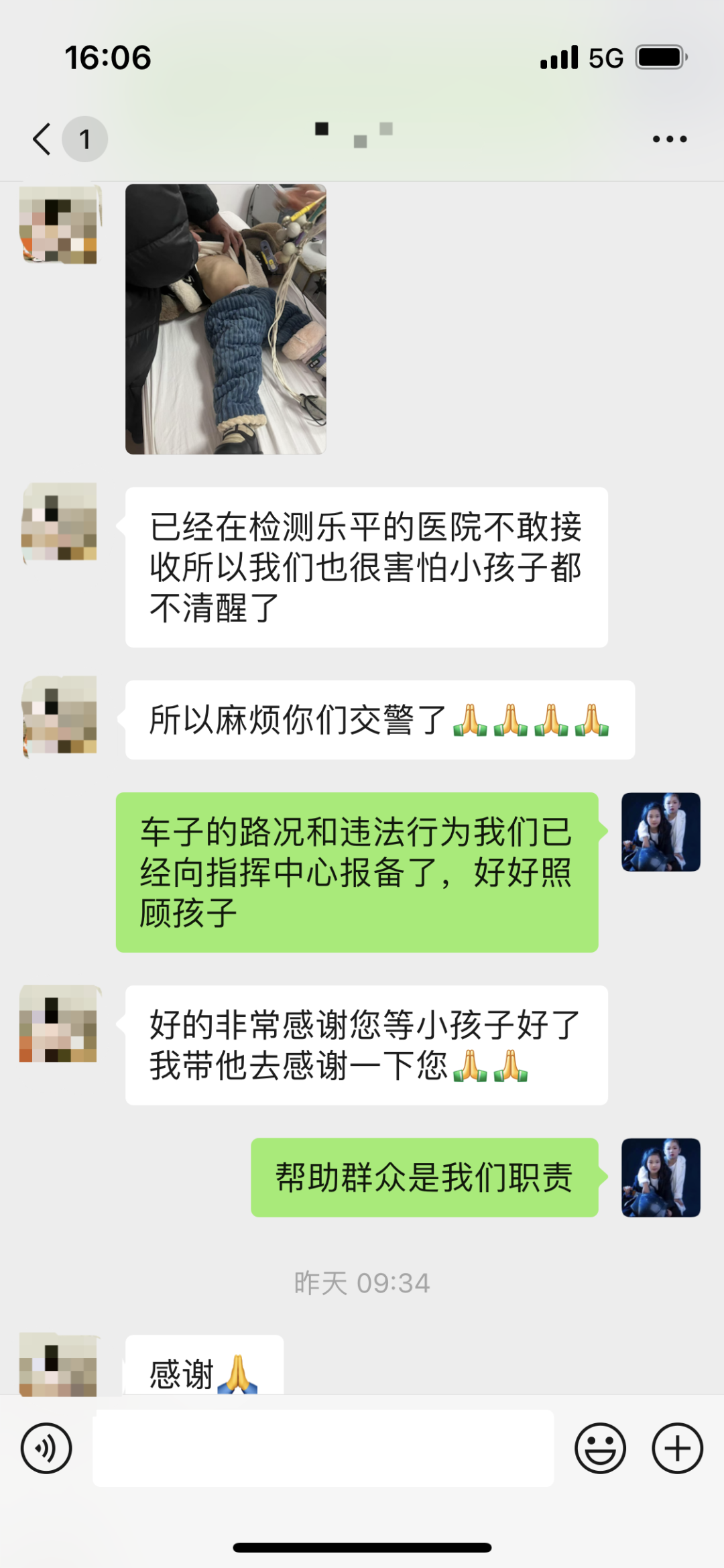Viewport: 724px width, 1568px height.
Task: Open own avatar beside 帮助群众是我们职责
Action: coord(660,1177)
